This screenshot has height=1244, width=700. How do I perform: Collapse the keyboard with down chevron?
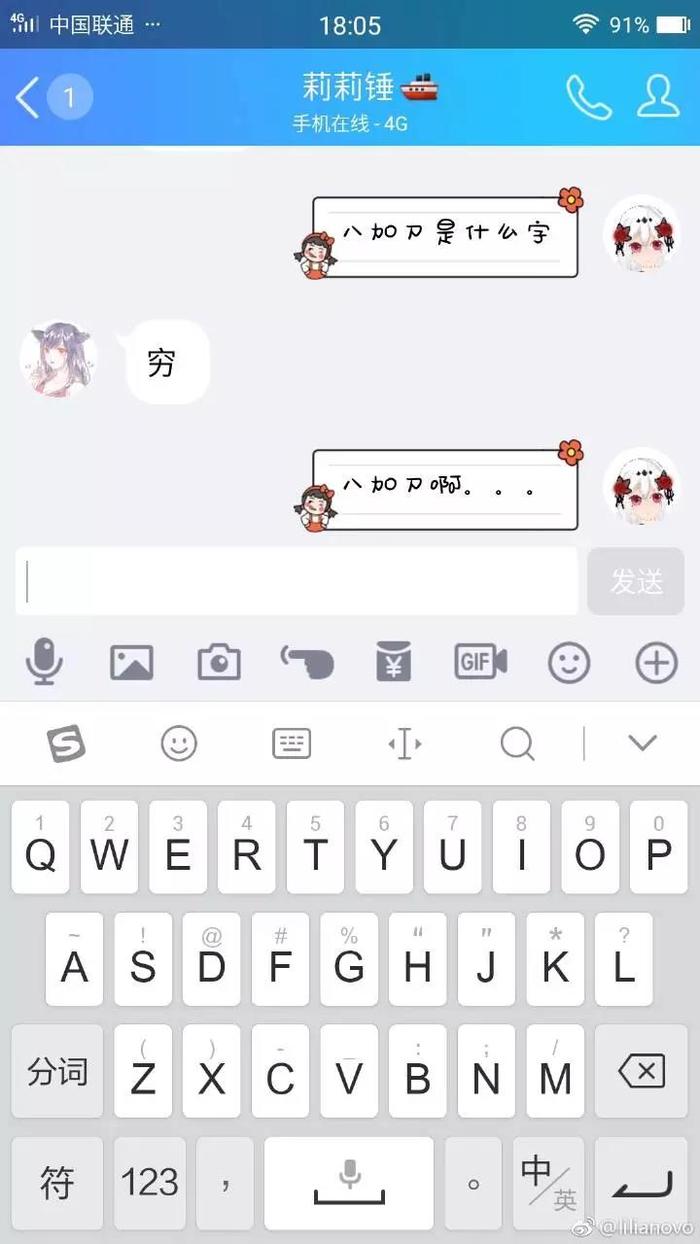pyautogui.click(x=641, y=743)
